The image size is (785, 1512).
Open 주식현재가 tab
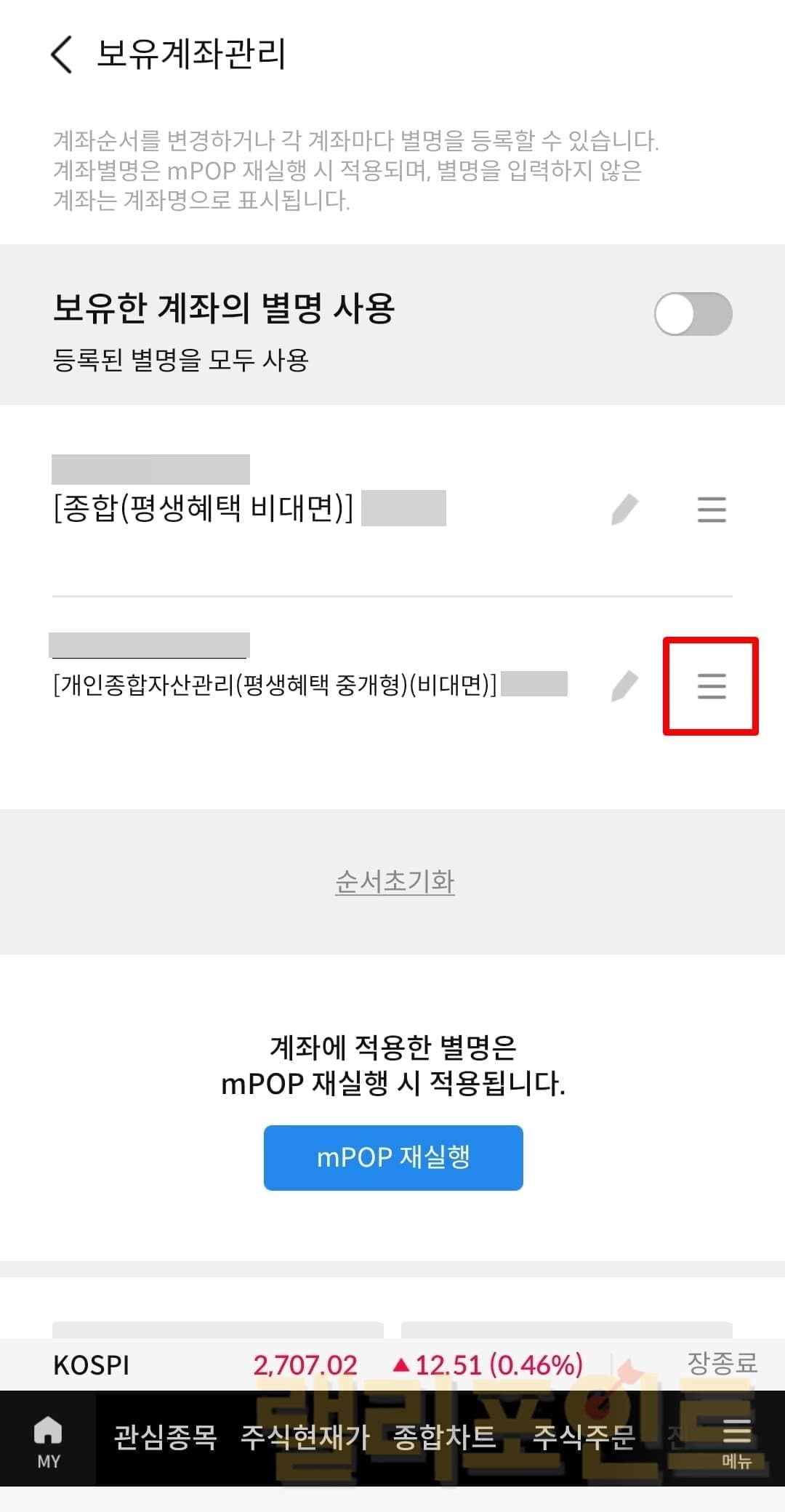click(305, 1438)
